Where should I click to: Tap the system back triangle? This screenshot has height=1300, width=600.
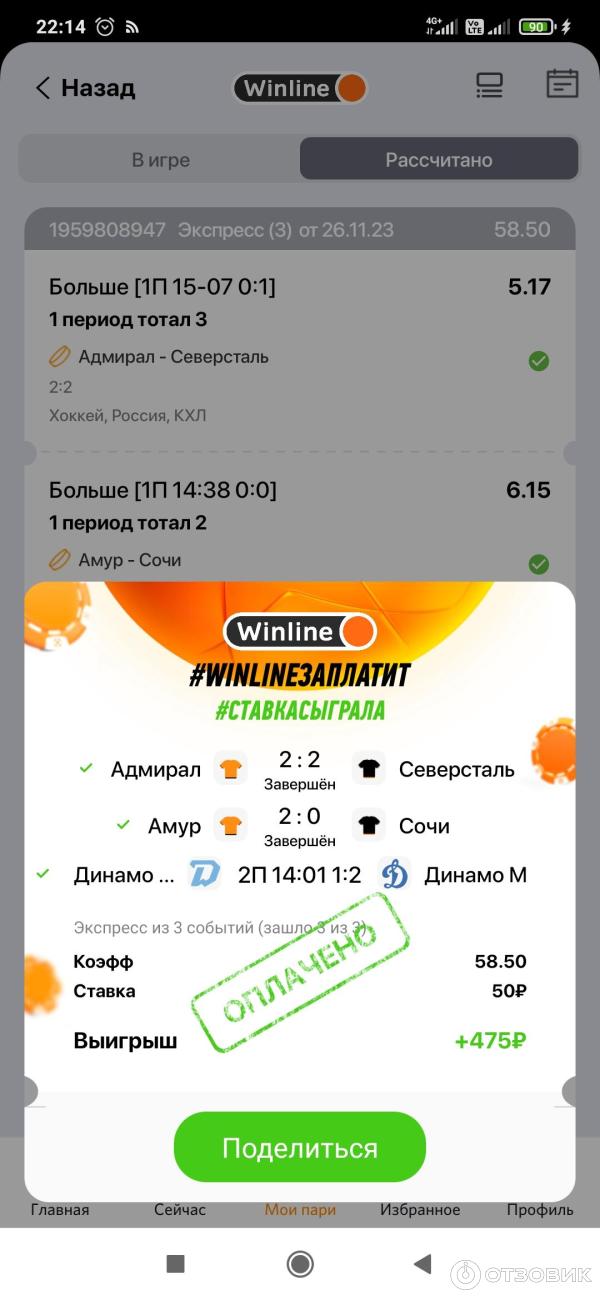click(x=422, y=1264)
